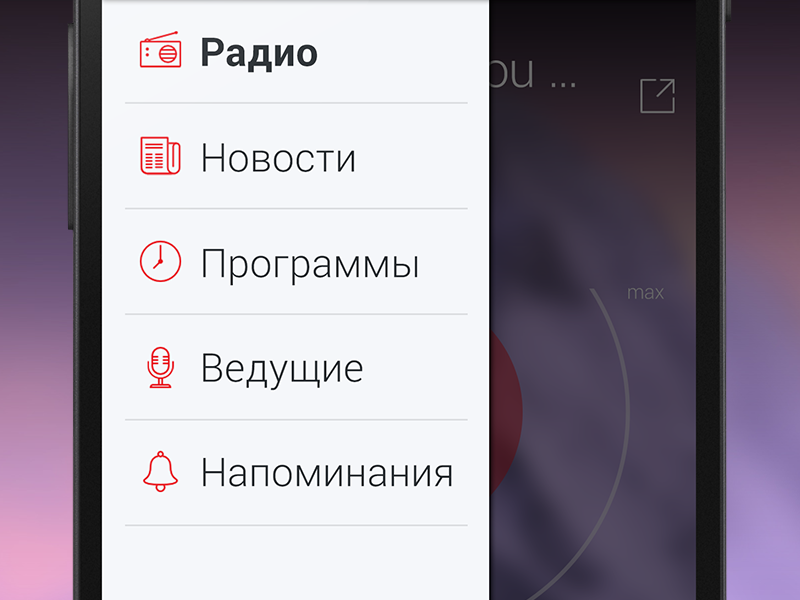Open Напоминания reminders item
The height and width of the screenshot is (600, 800).
[326, 472]
